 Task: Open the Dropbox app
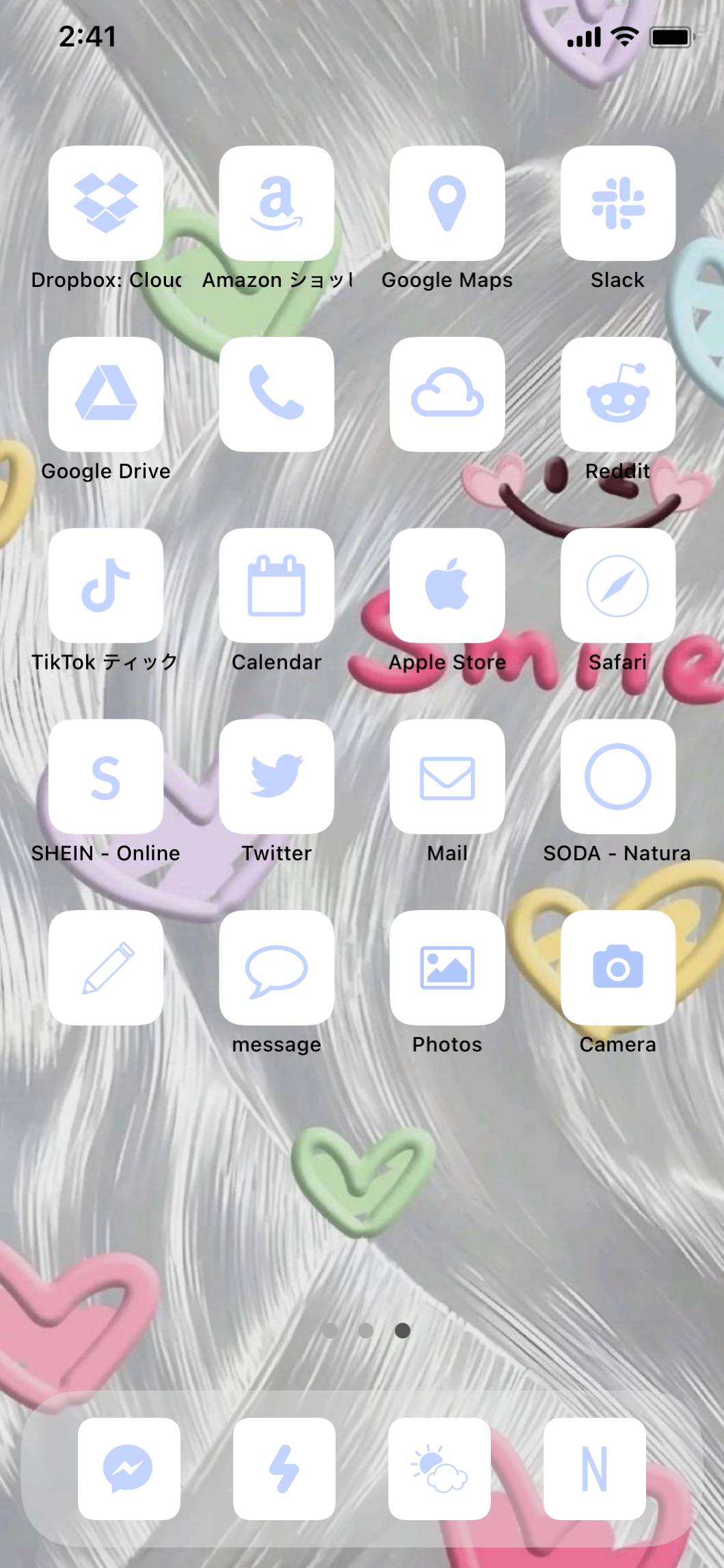click(106, 203)
